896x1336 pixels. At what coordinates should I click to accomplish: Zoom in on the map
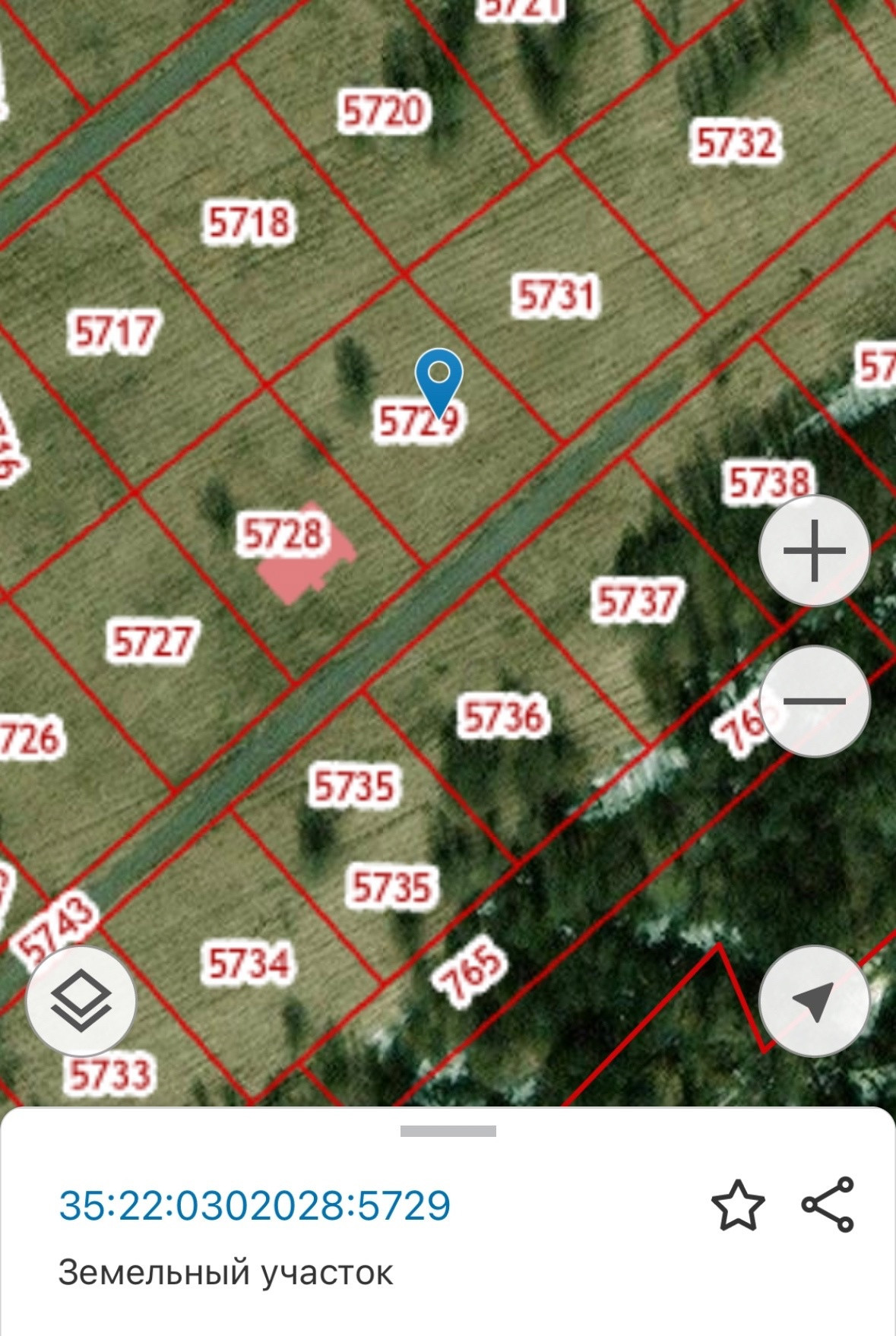(814, 550)
